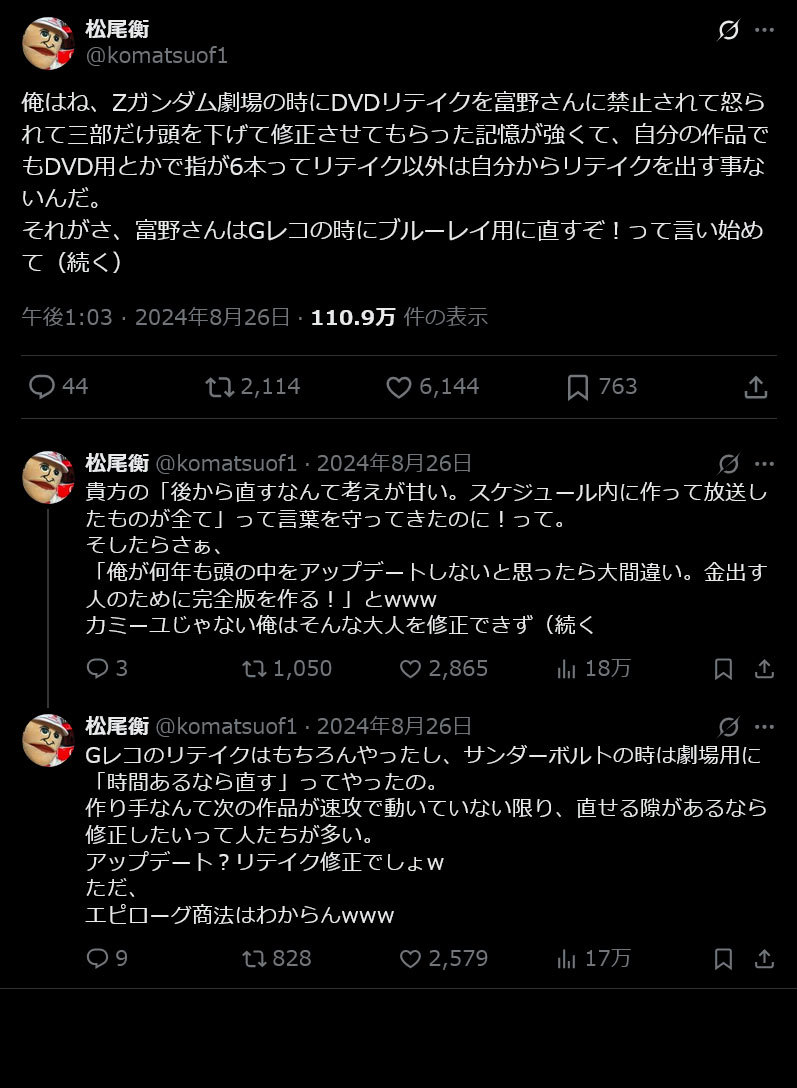Tap the Grok icon on the main tweet

(x=729, y=30)
